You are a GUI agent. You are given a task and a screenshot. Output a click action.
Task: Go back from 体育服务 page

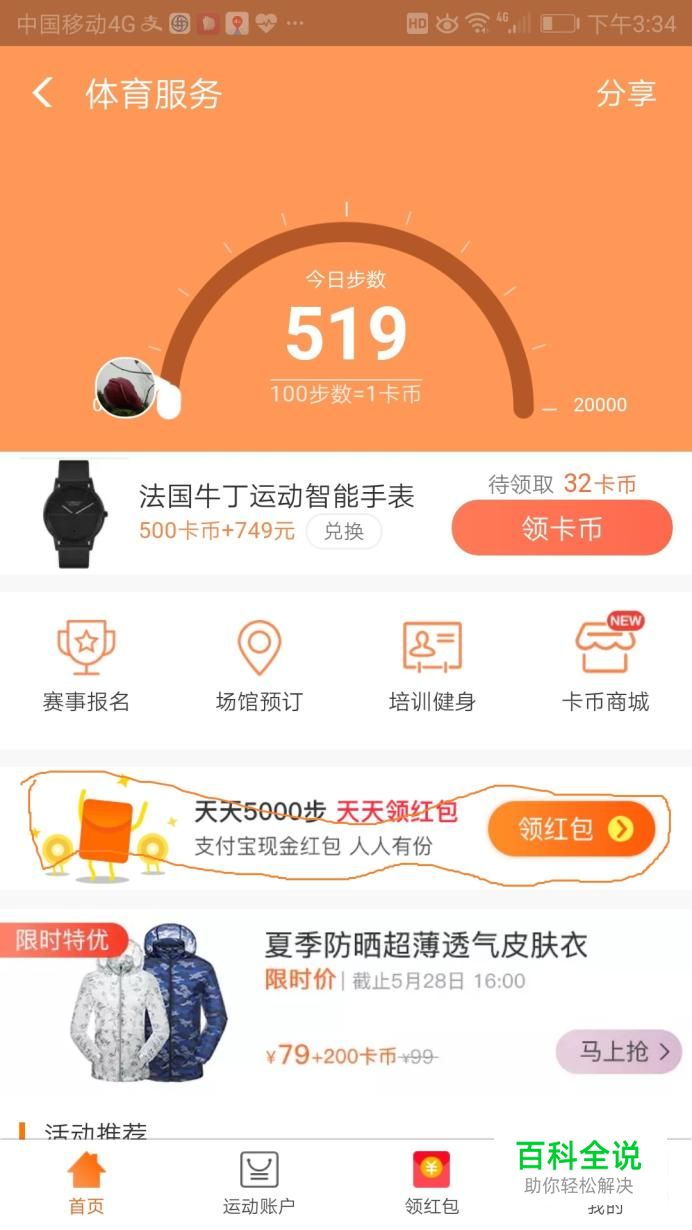click(x=42, y=93)
